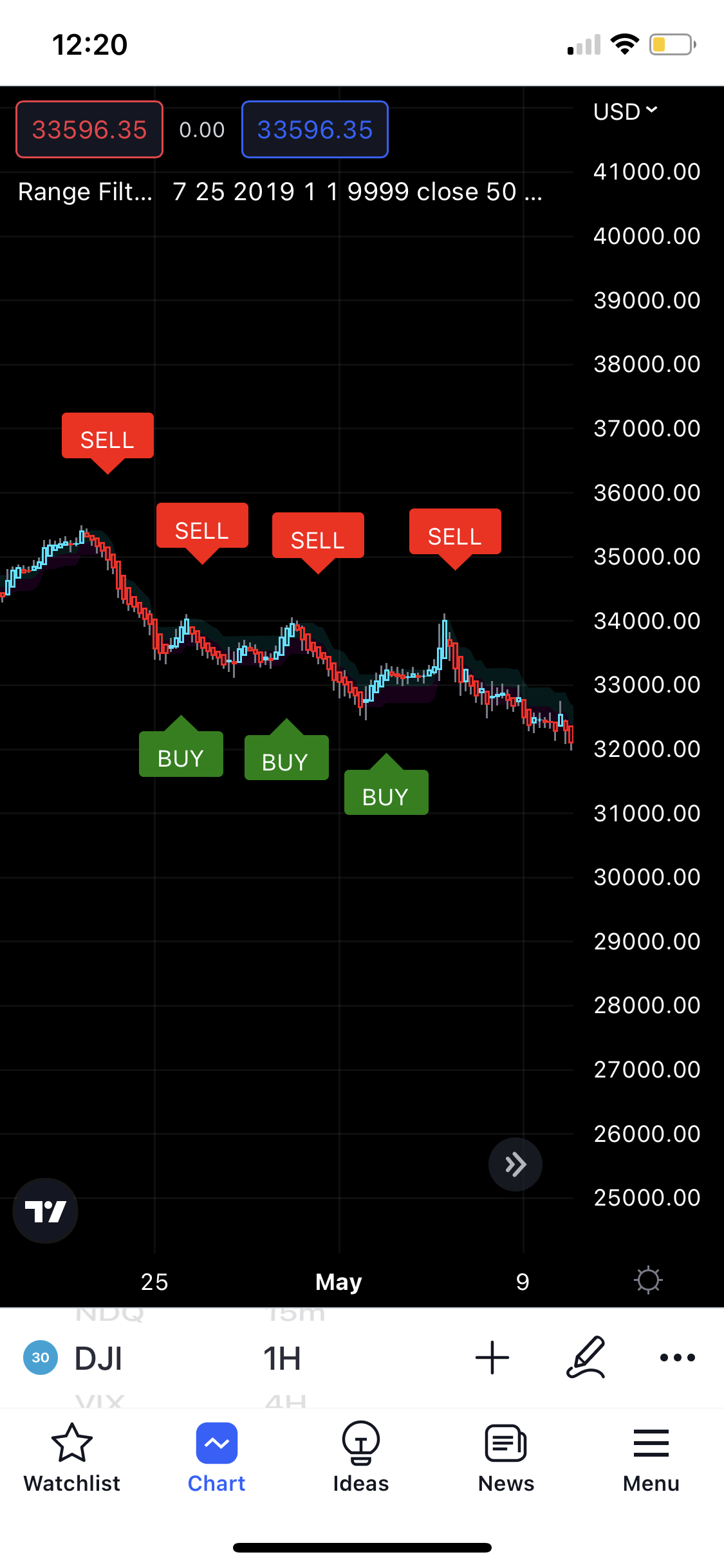724x1568 pixels.
Task: Open the drawing tools pen
Action: (x=586, y=1358)
